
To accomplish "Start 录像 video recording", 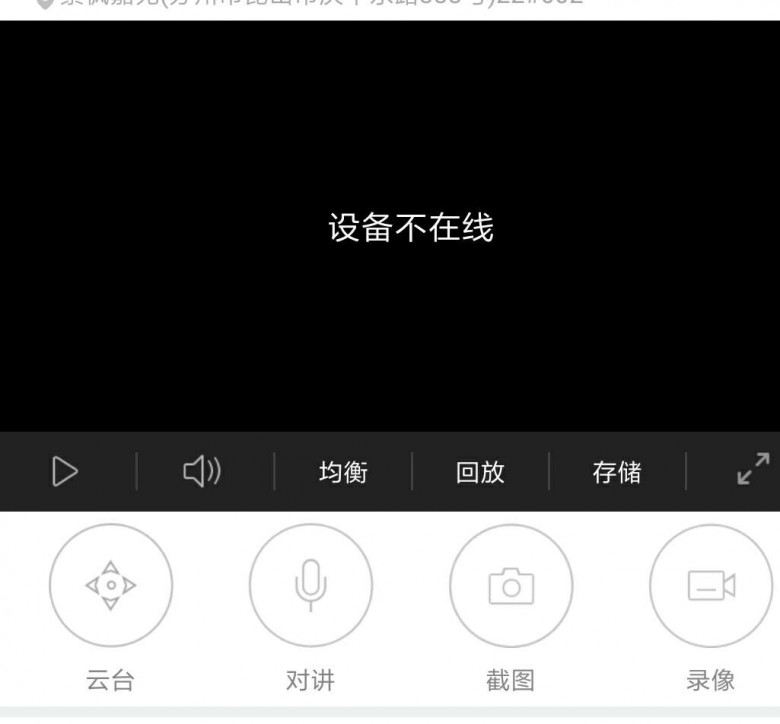I will click(x=711, y=585).
